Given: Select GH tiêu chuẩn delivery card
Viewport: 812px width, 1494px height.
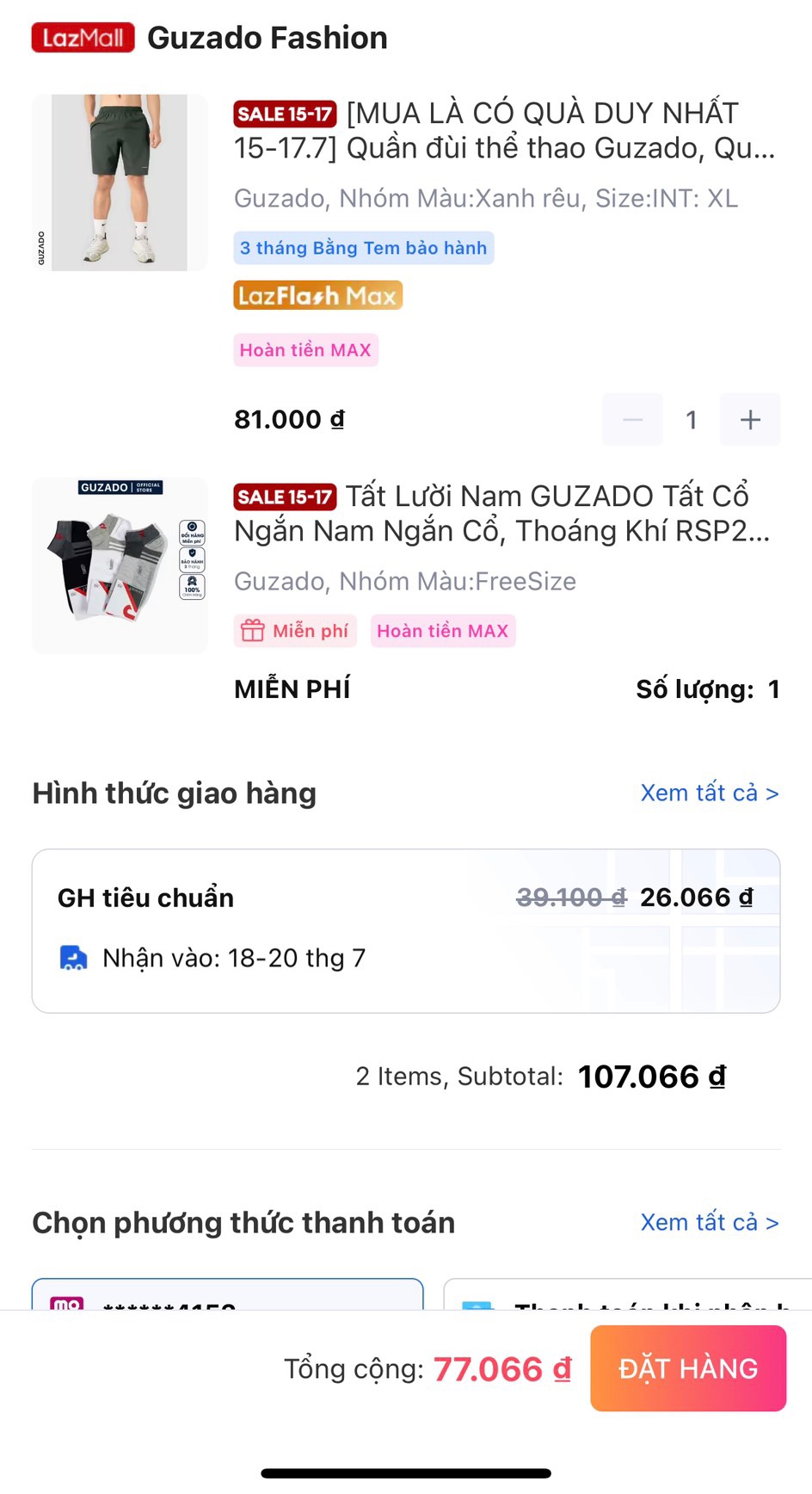Looking at the screenshot, I should (406, 930).
